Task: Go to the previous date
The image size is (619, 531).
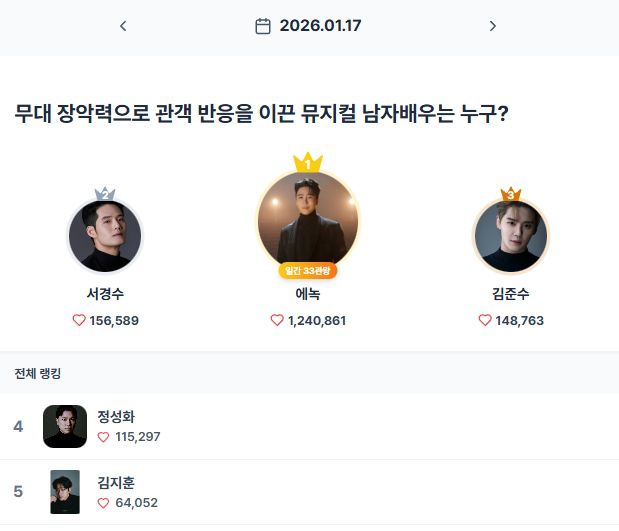Action: (x=123, y=26)
